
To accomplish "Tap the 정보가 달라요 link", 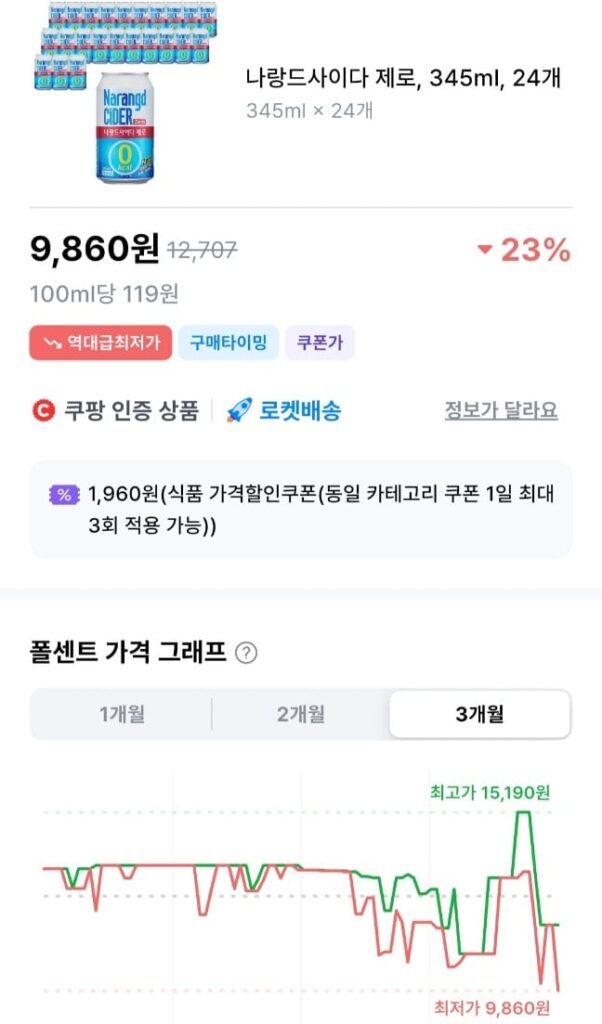I will (x=501, y=411).
